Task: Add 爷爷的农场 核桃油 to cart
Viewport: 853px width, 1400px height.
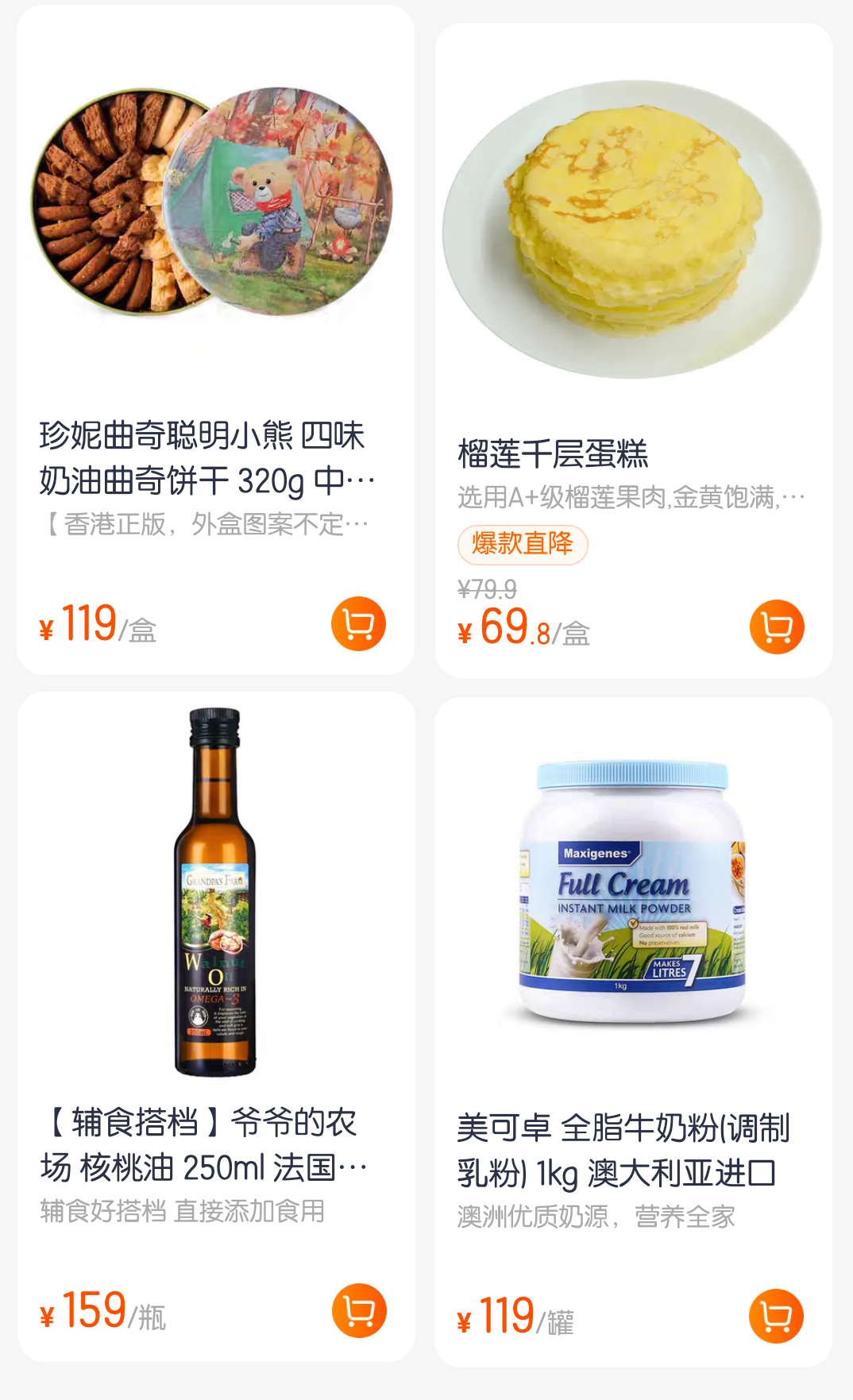Action: click(359, 1311)
